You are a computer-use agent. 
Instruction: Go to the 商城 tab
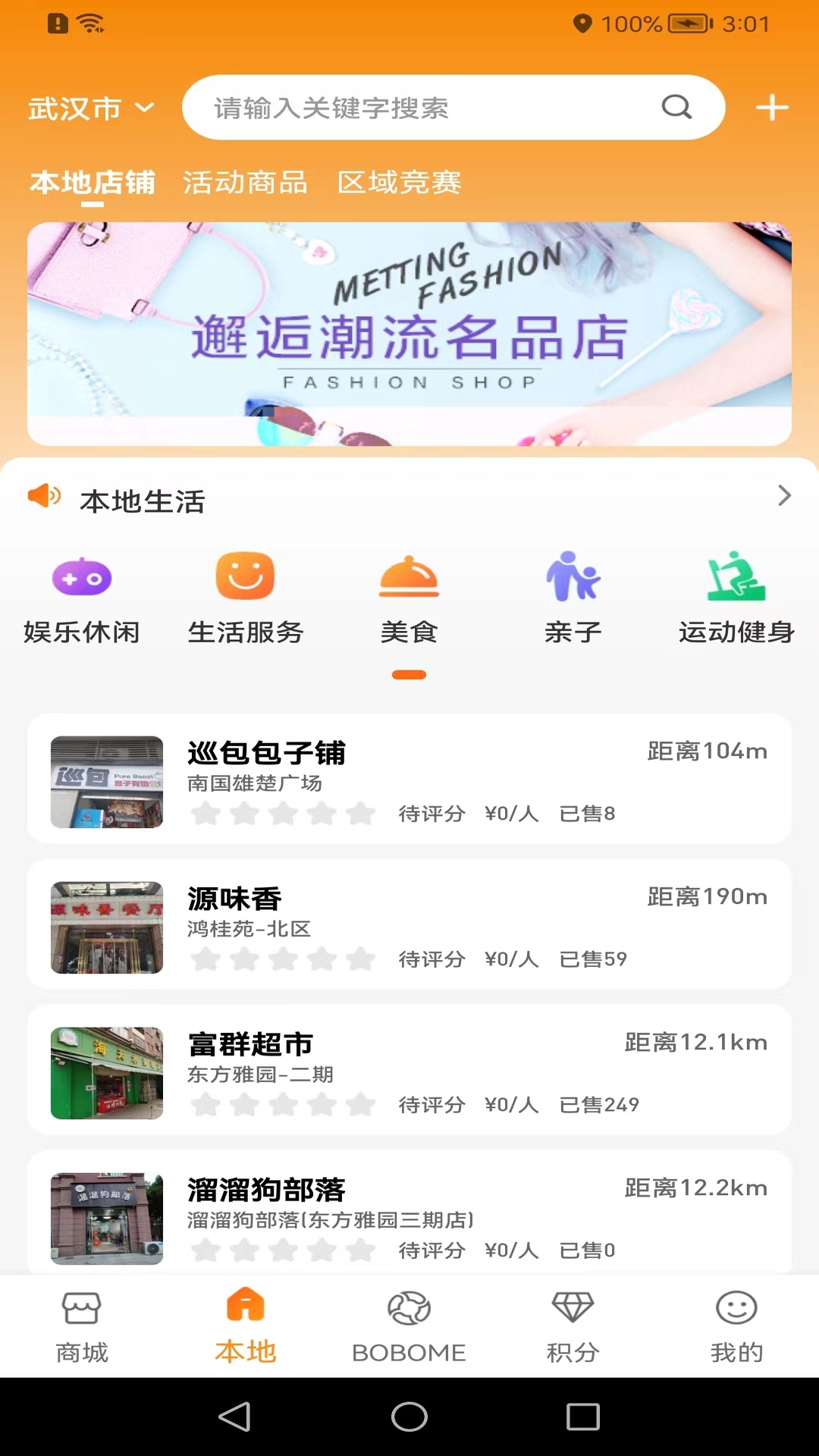82,1327
